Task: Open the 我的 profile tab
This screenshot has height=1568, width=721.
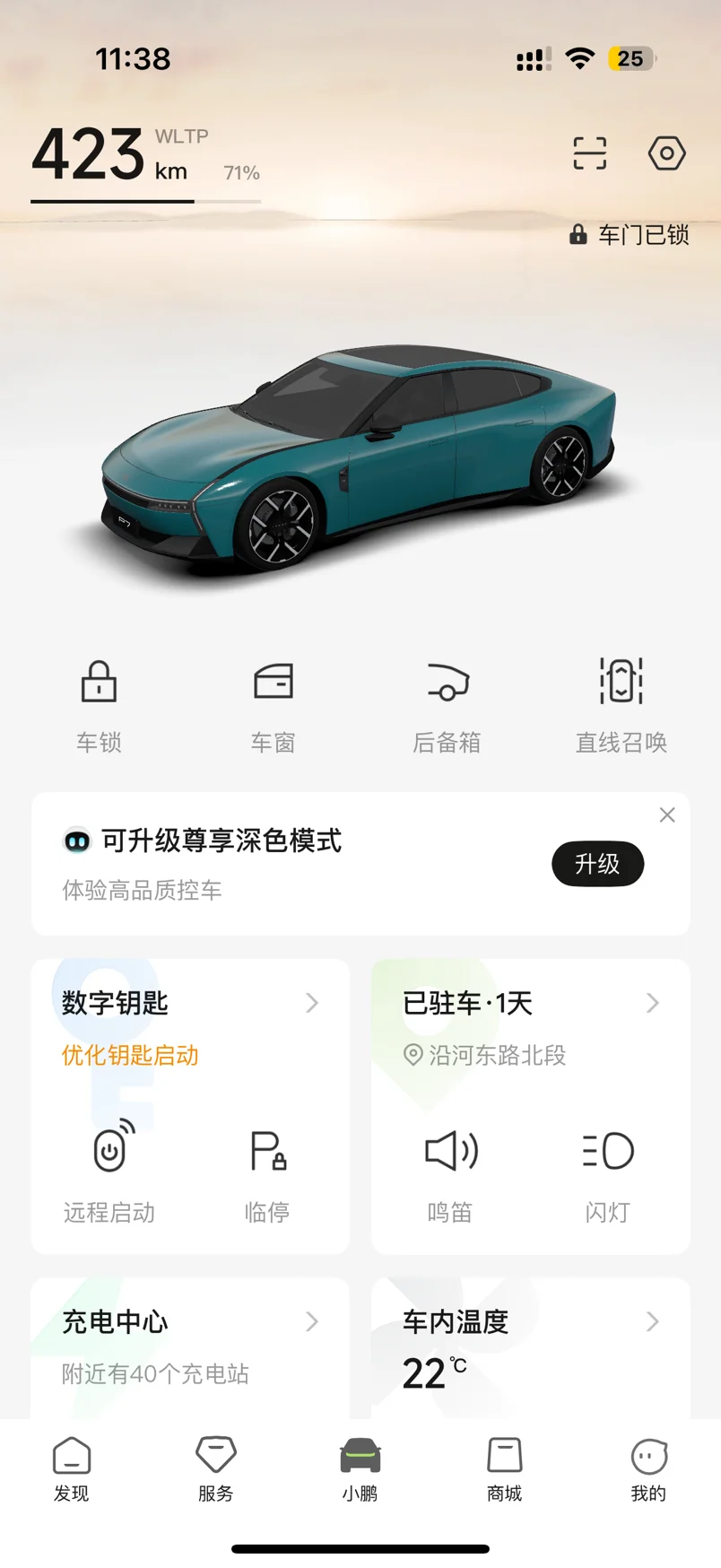Action: click(648, 1468)
